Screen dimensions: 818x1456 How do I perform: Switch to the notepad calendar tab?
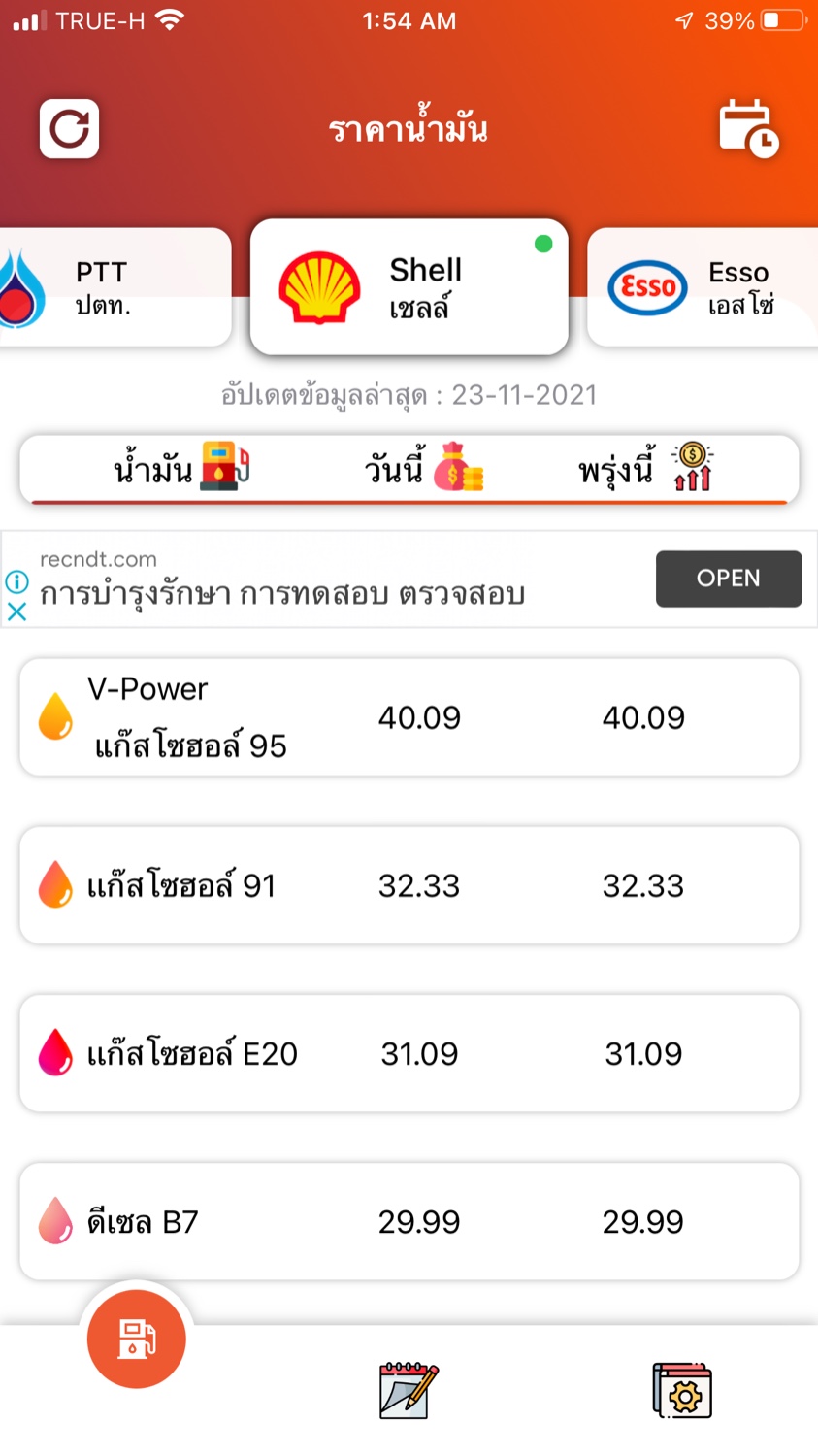tap(409, 1390)
